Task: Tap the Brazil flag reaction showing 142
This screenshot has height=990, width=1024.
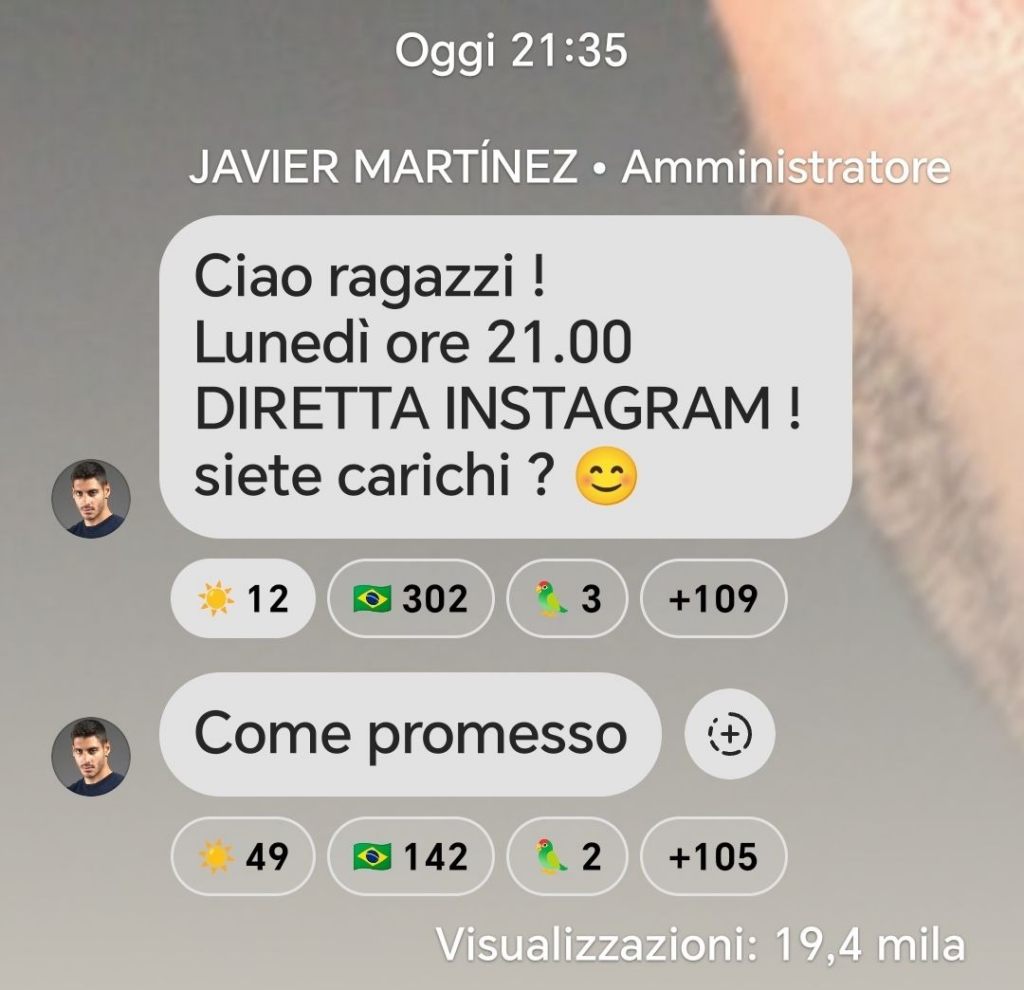Action: [410, 857]
